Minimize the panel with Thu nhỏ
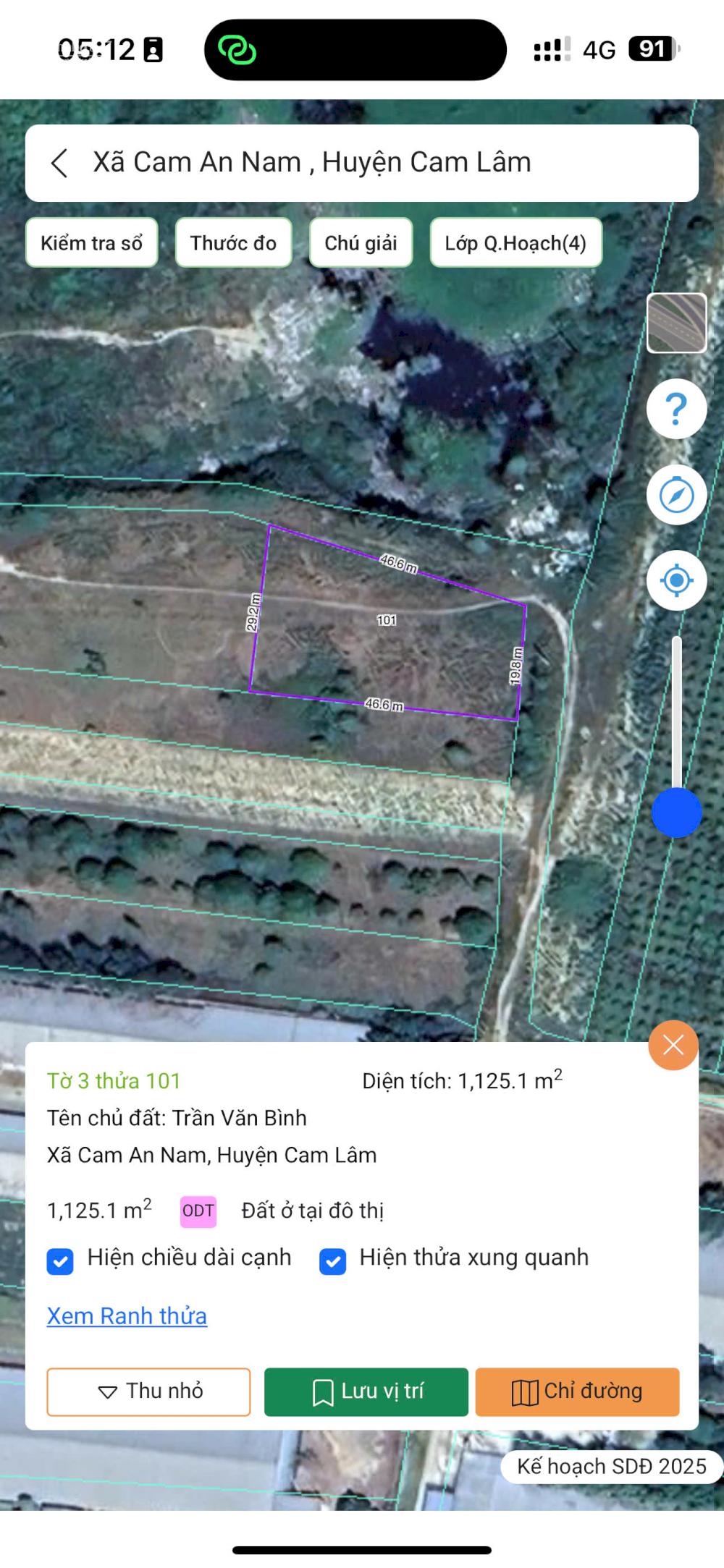The height and width of the screenshot is (1568, 724). pyautogui.click(x=148, y=1391)
